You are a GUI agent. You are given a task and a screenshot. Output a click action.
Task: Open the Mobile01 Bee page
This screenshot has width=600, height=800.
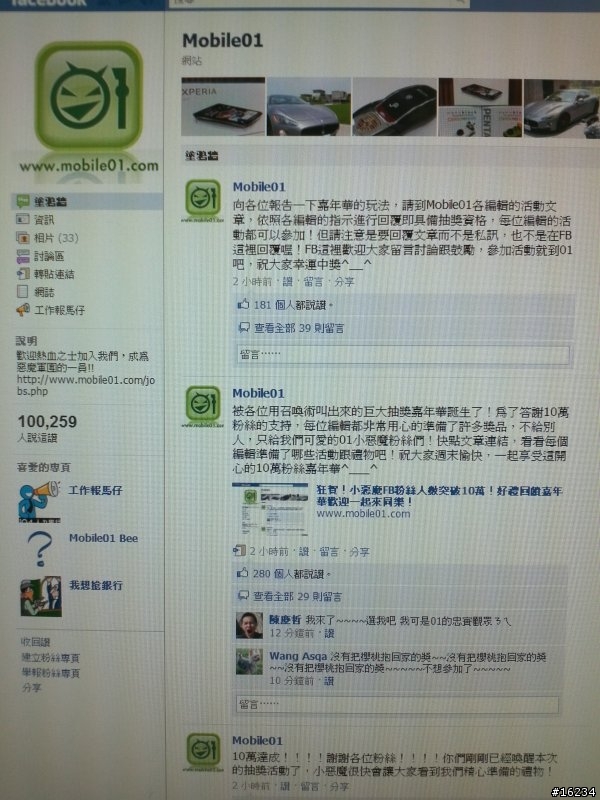[x=103, y=538]
